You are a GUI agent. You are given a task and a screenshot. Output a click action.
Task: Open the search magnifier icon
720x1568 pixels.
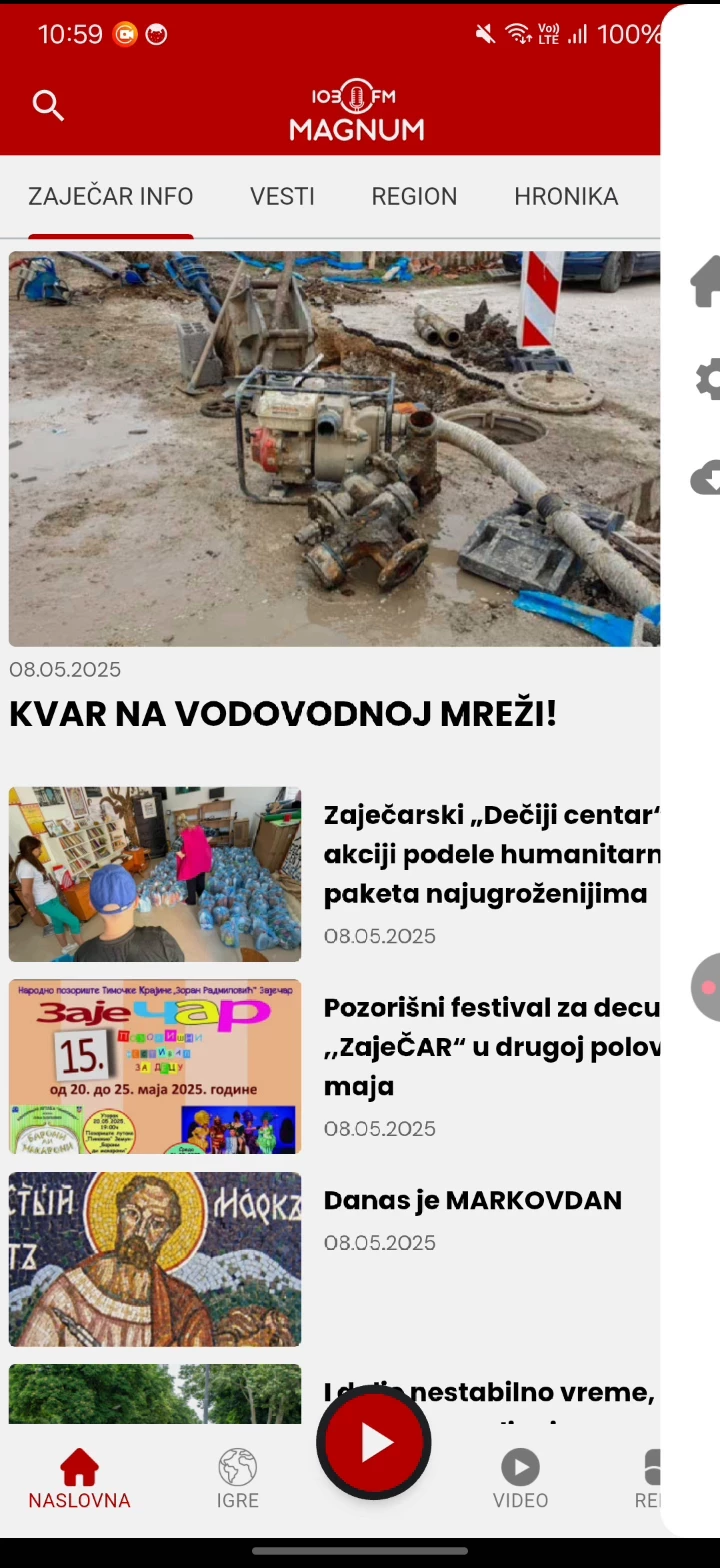(x=48, y=105)
